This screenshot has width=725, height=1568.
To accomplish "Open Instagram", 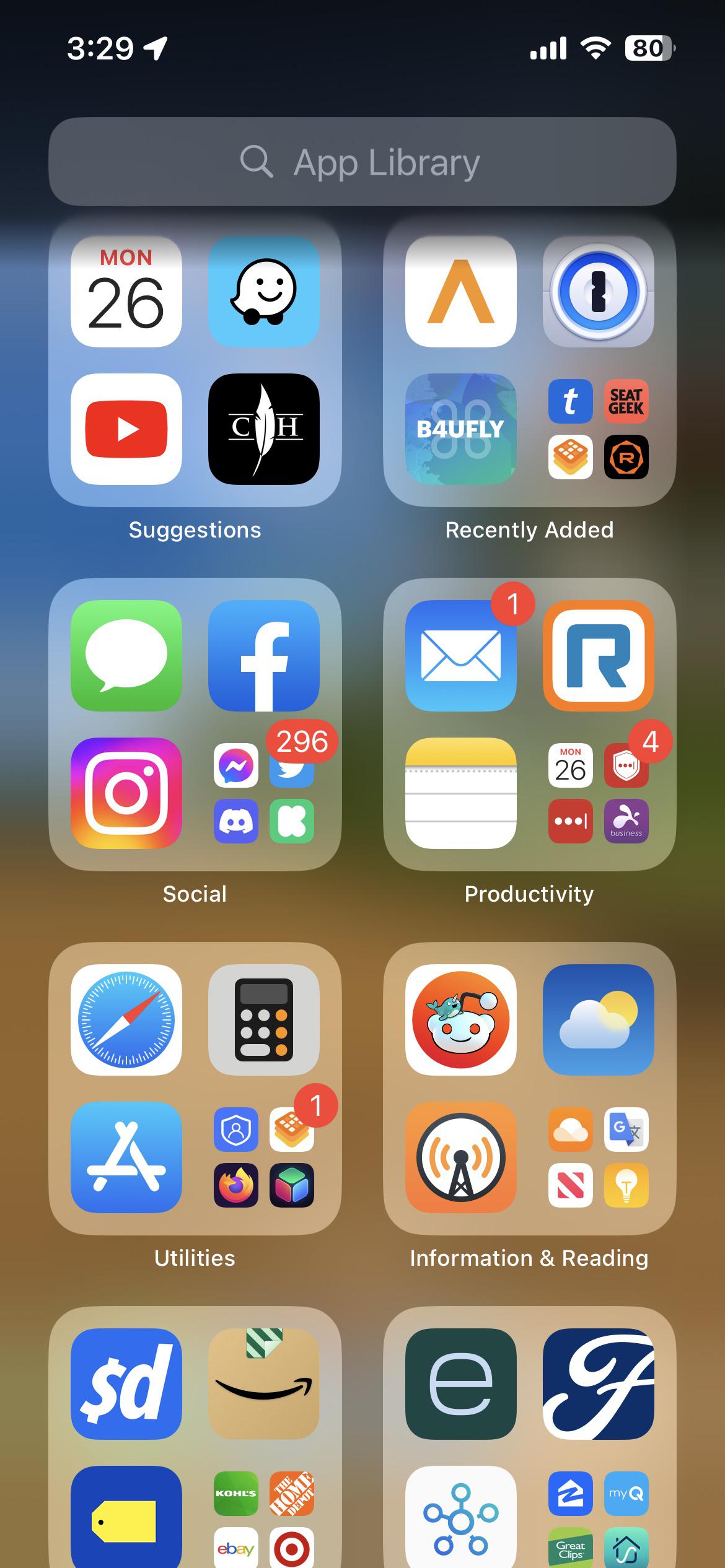I will (x=126, y=793).
